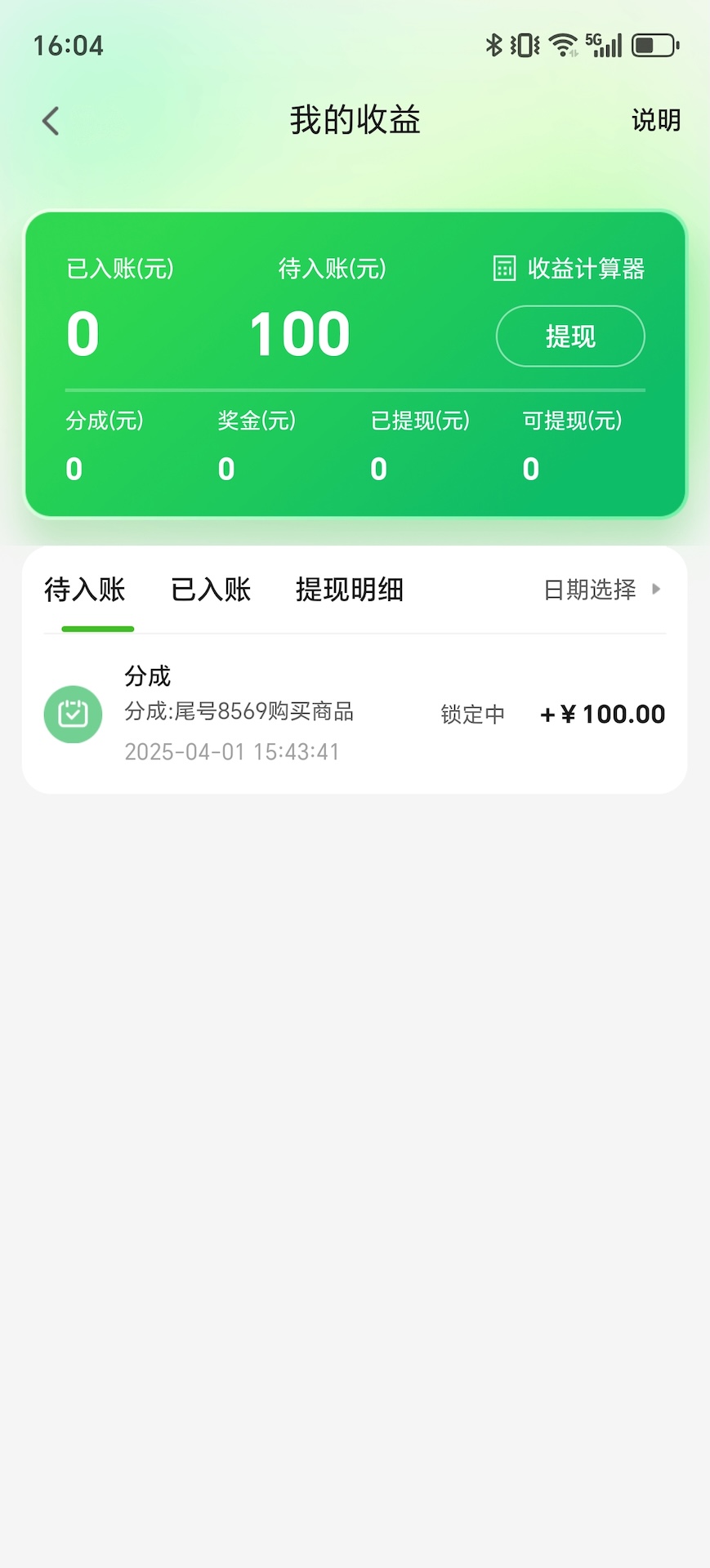Tap the 待入账 balance of 100
The image size is (710, 1568).
[299, 332]
